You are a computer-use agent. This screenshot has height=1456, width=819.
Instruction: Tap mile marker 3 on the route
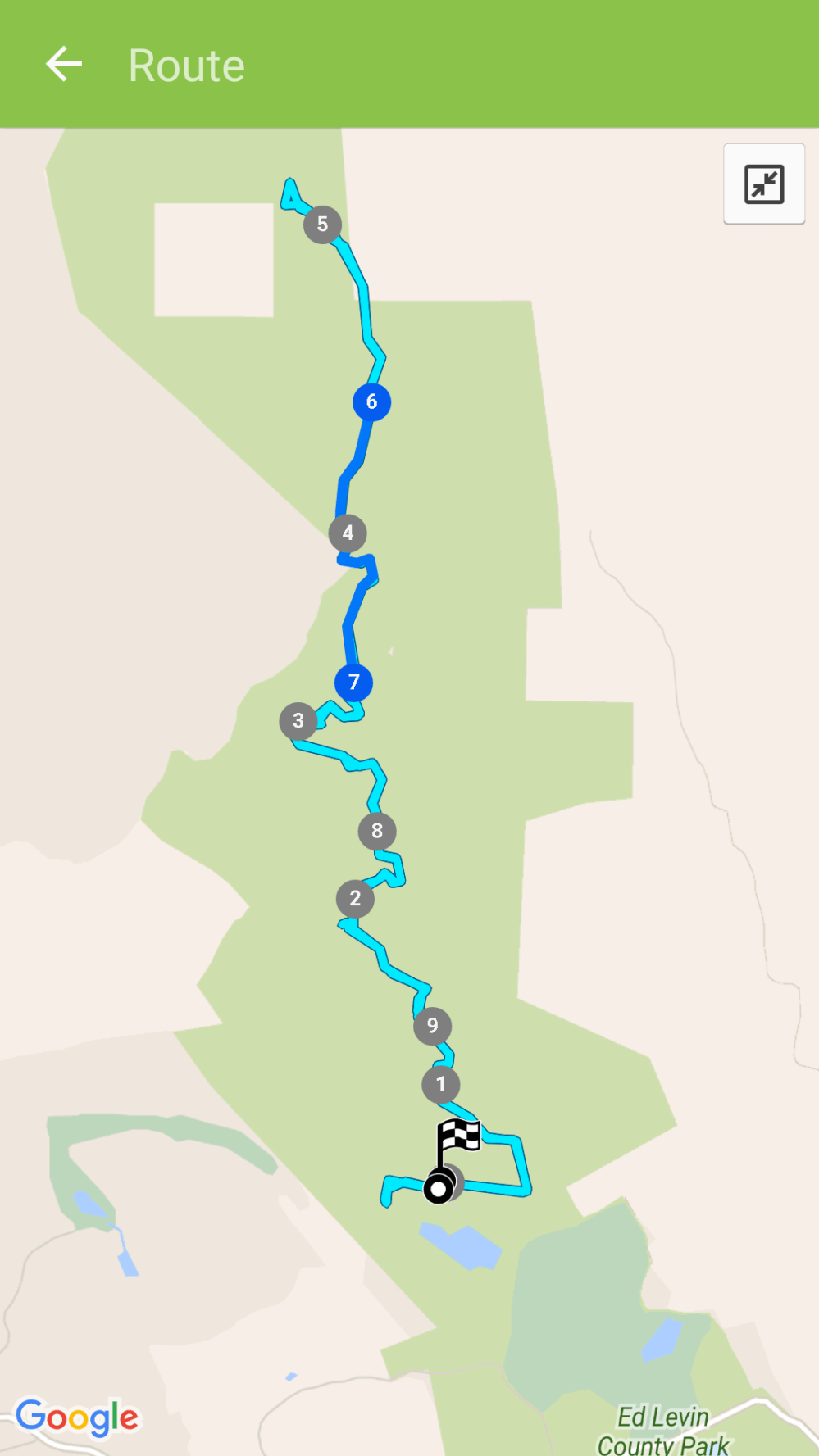coord(298,721)
